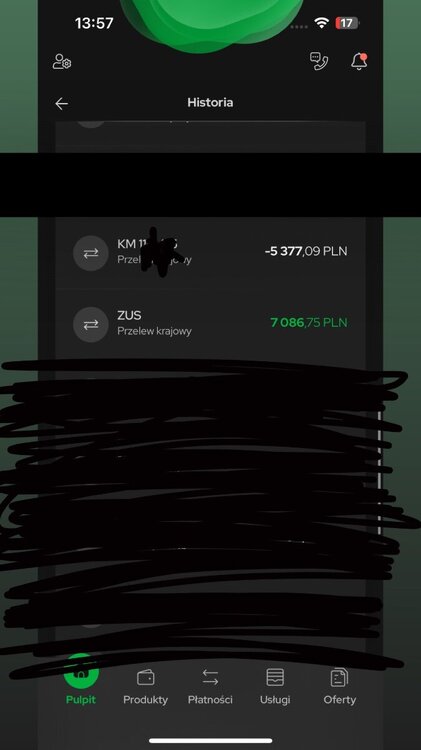Switch to the Oferty tab
Viewport: 421px width, 750px height.
[x=340, y=687]
